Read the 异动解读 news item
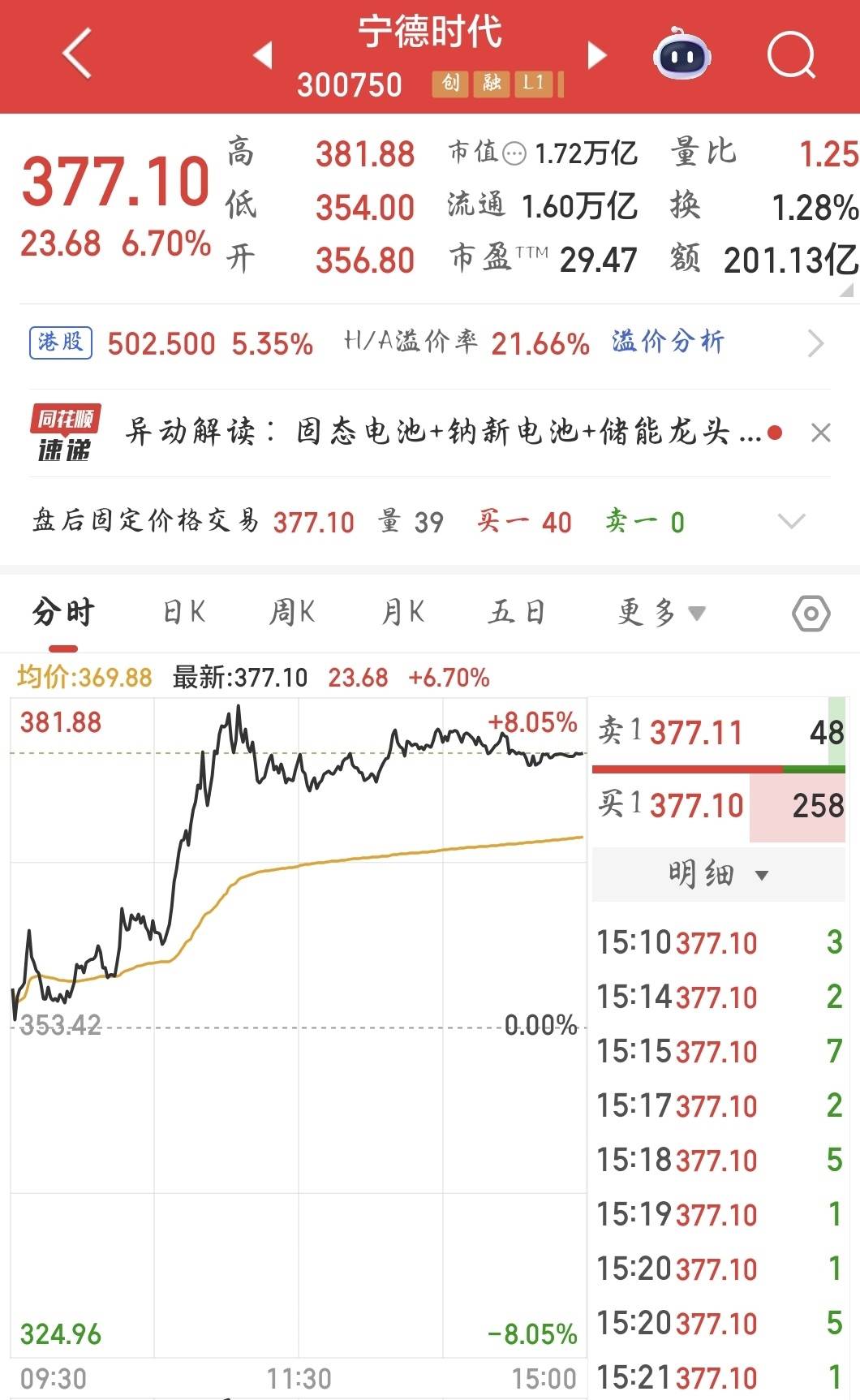Image resolution: width=860 pixels, height=1400 pixels. (x=442, y=432)
